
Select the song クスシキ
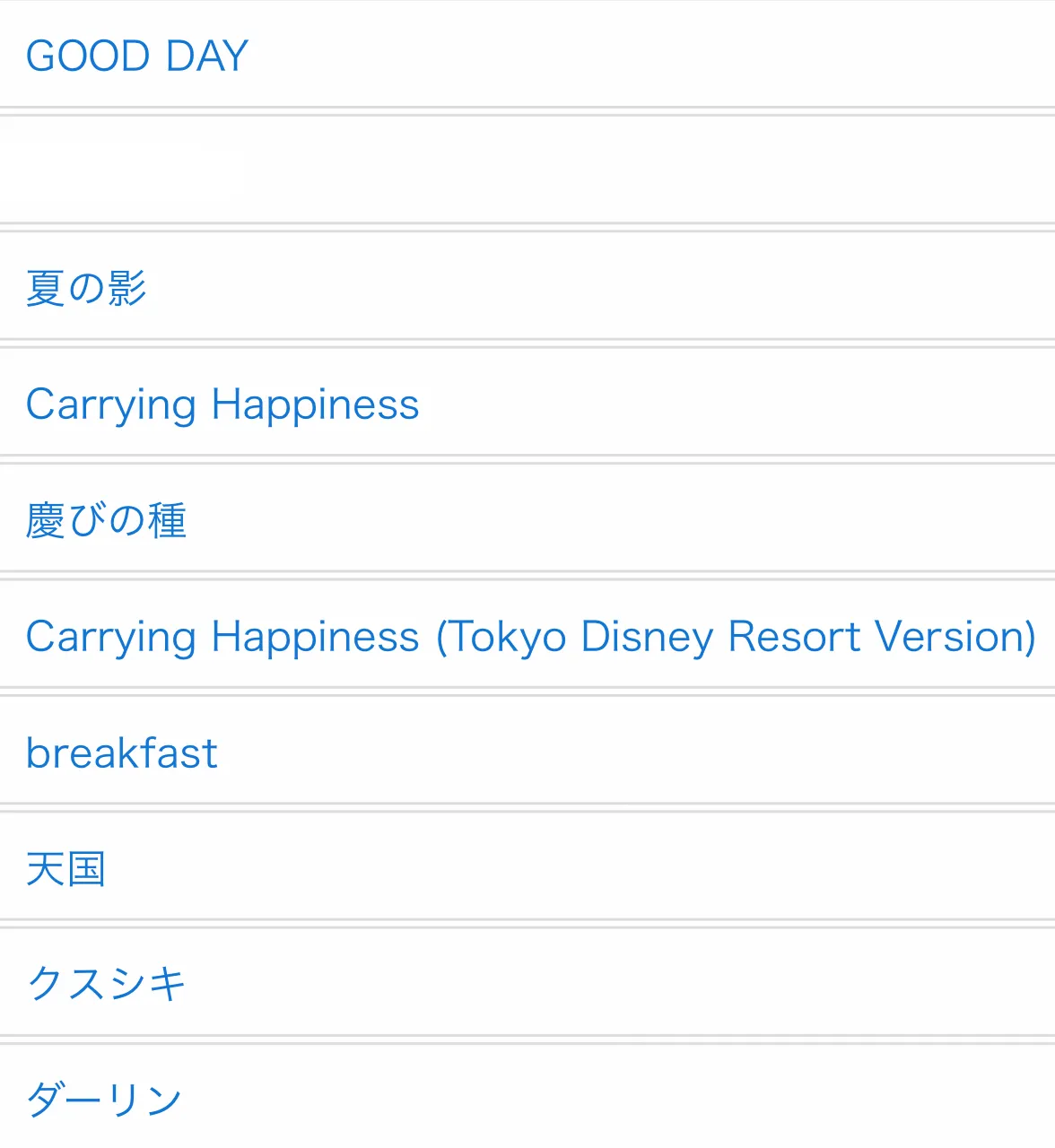pyautogui.click(x=106, y=984)
